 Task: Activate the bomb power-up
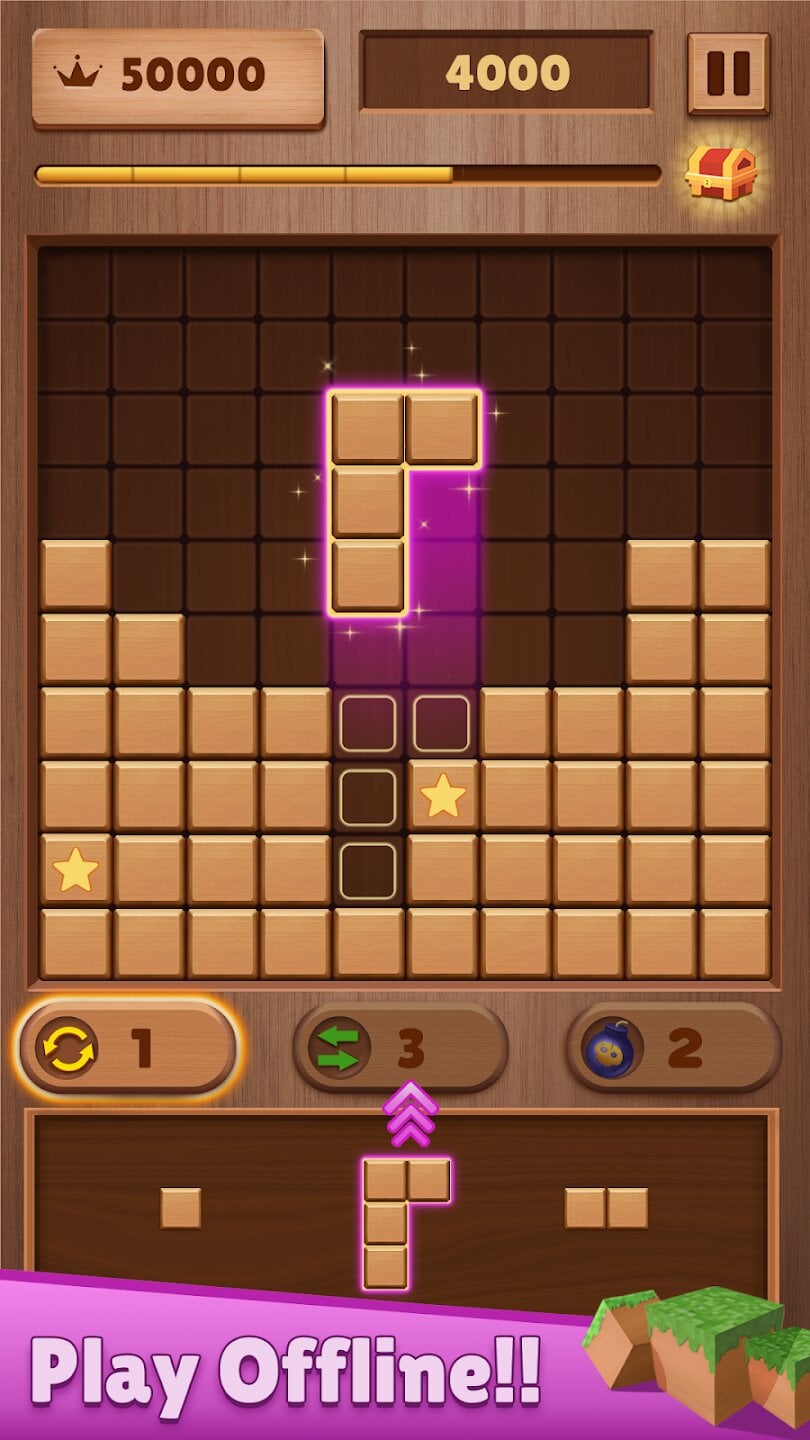coord(674,1048)
